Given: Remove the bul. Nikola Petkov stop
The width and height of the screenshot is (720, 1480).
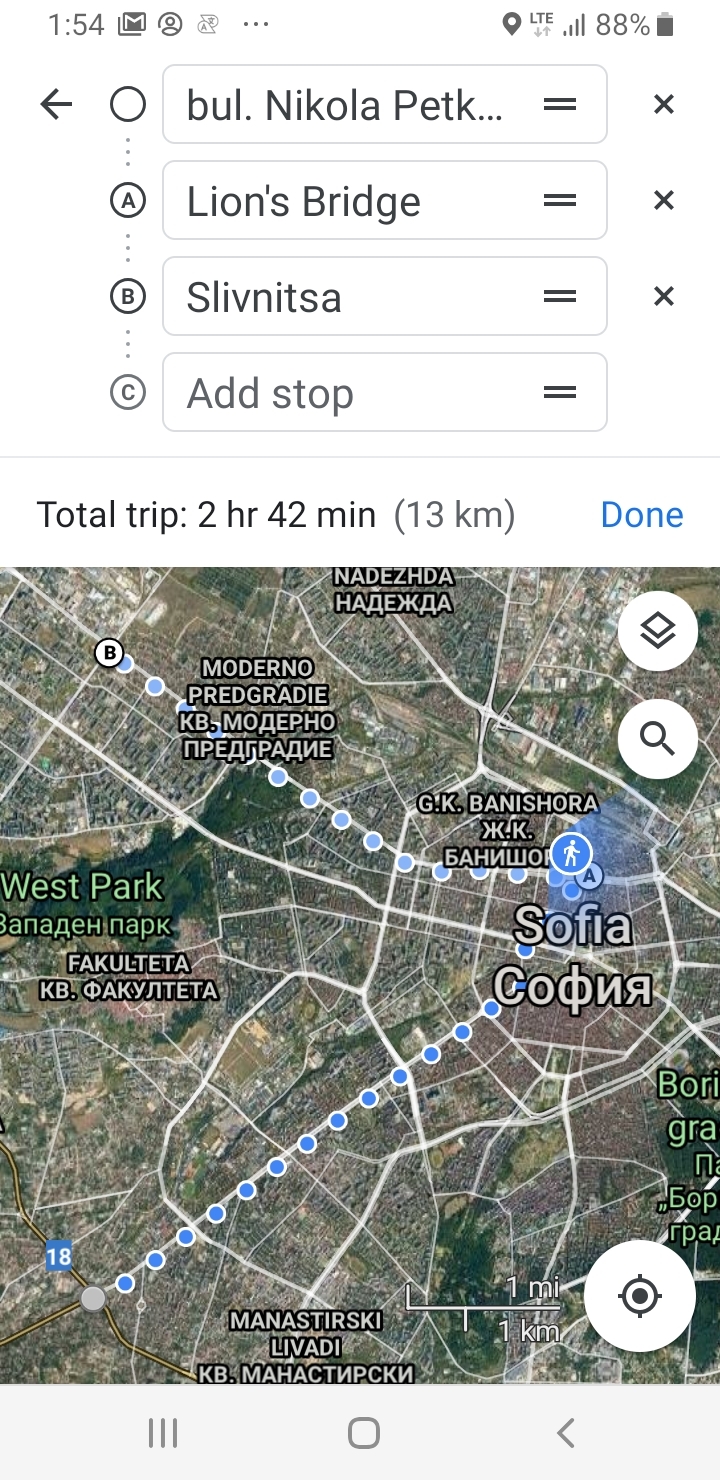Looking at the screenshot, I should click(663, 104).
